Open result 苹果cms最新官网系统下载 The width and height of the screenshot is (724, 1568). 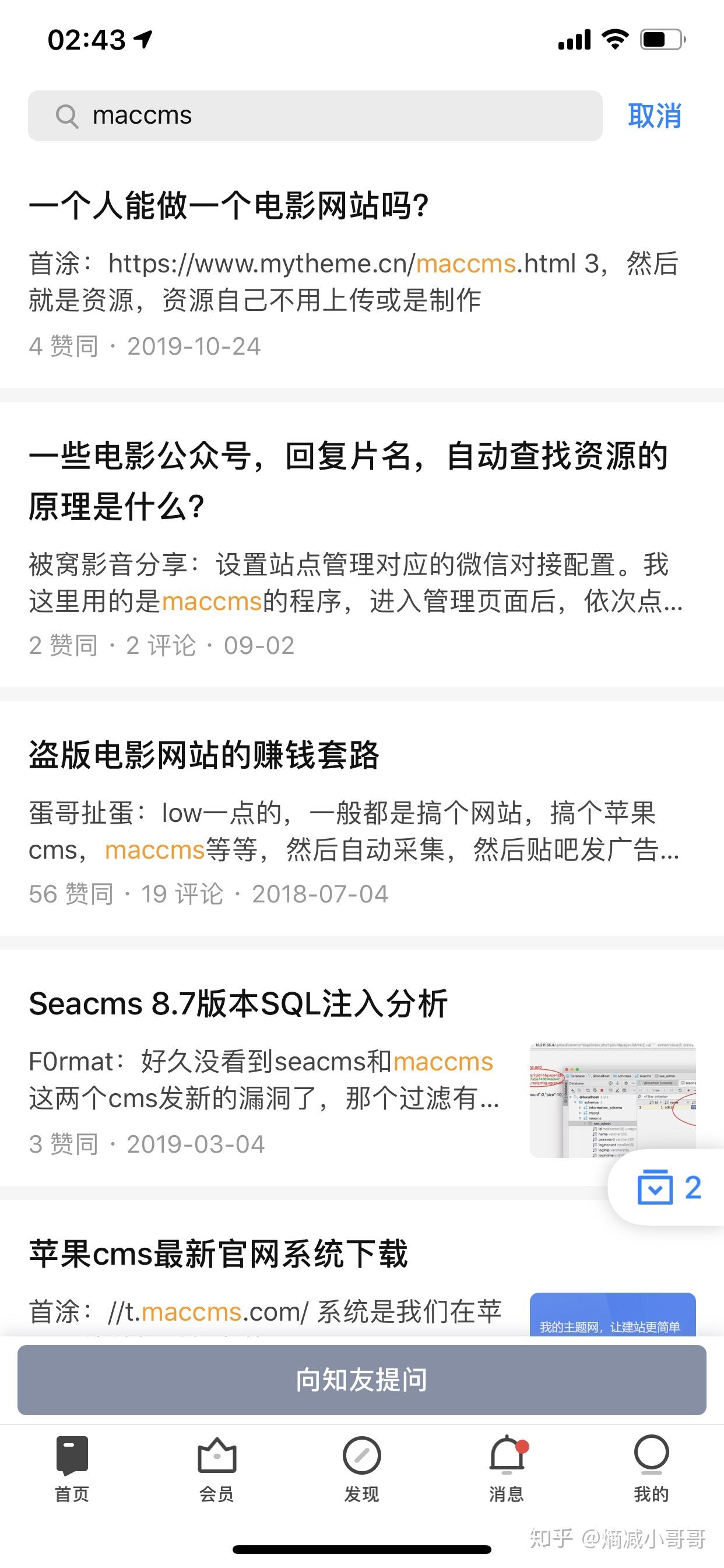[x=218, y=1255]
